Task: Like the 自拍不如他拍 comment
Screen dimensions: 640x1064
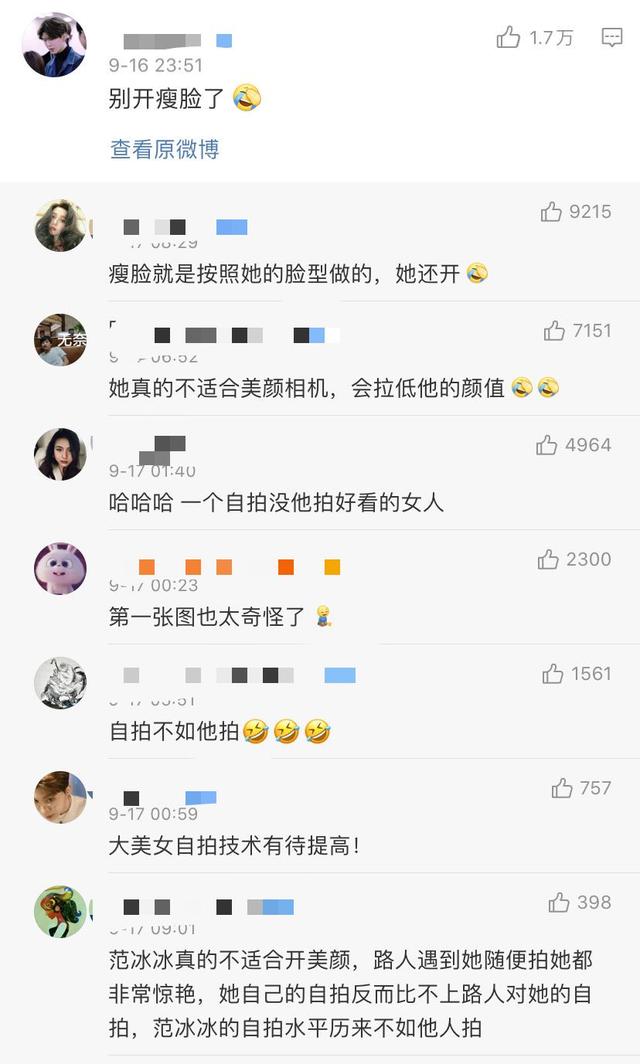Action: tap(553, 674)
